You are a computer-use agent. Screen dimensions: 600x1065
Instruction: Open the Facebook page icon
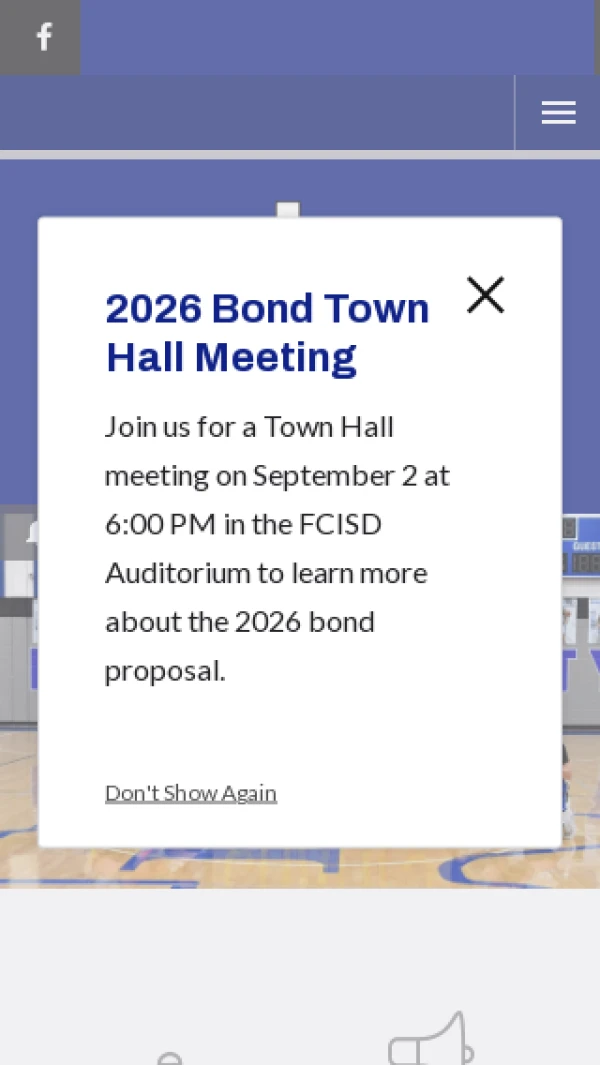43,37
